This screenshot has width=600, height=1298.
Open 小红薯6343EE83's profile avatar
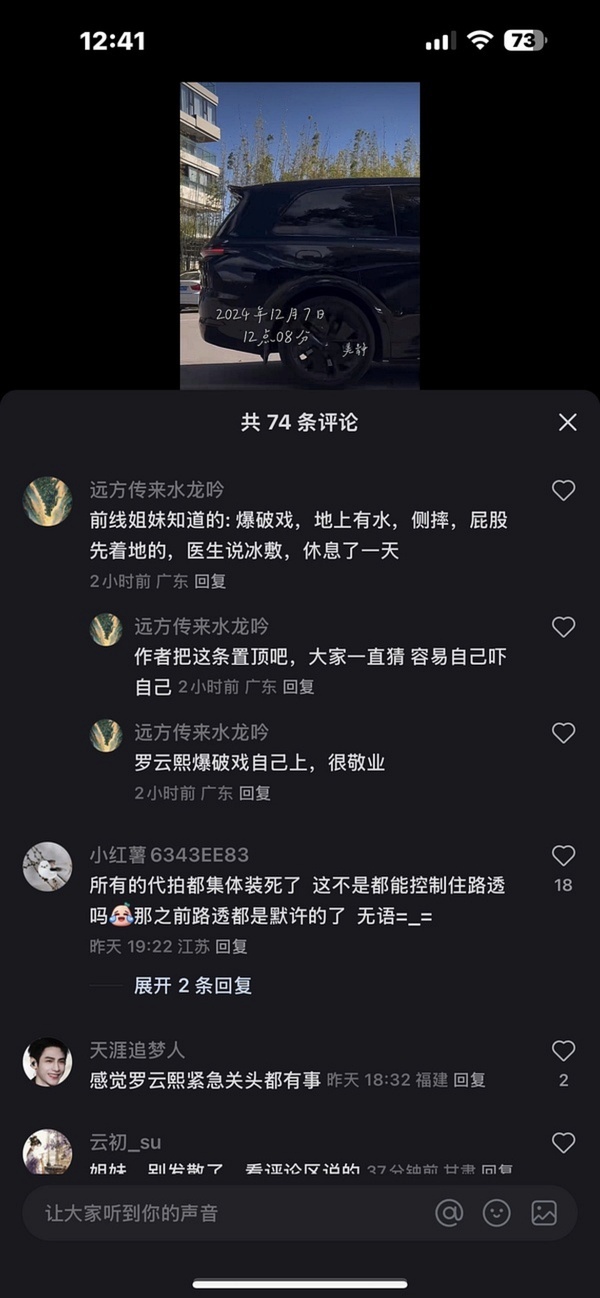tap(47, 866)
